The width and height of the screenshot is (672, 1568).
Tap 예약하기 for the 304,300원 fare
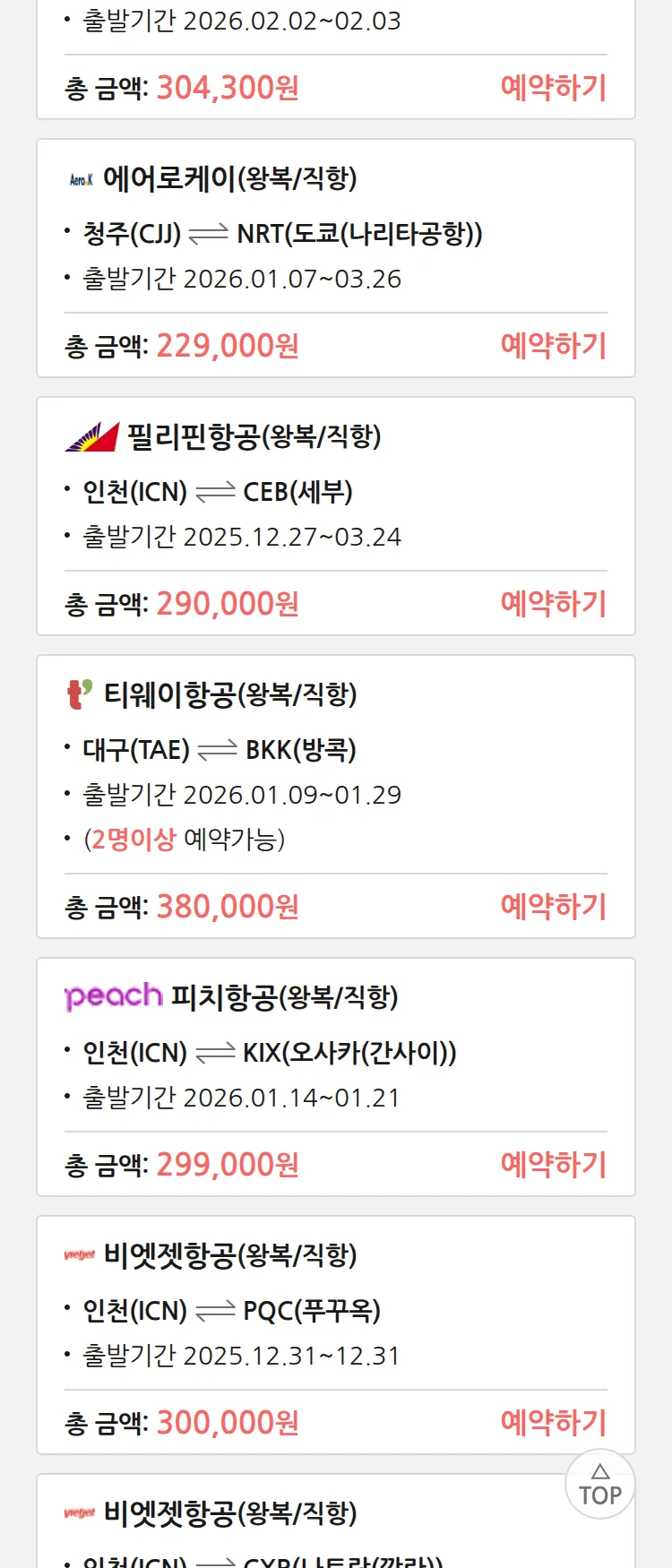pyautogui.click(x=553, y=88)
